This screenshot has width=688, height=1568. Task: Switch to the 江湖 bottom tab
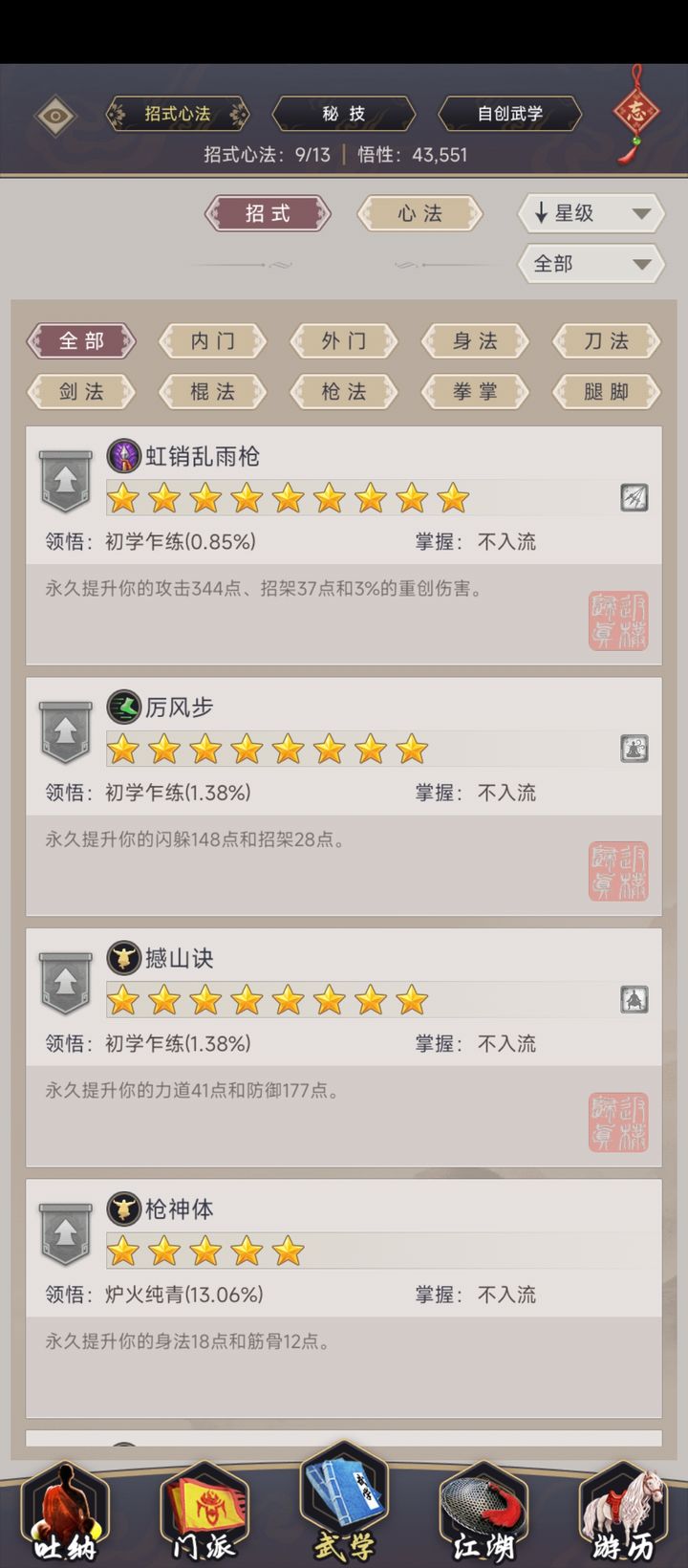coord(484,1515)
